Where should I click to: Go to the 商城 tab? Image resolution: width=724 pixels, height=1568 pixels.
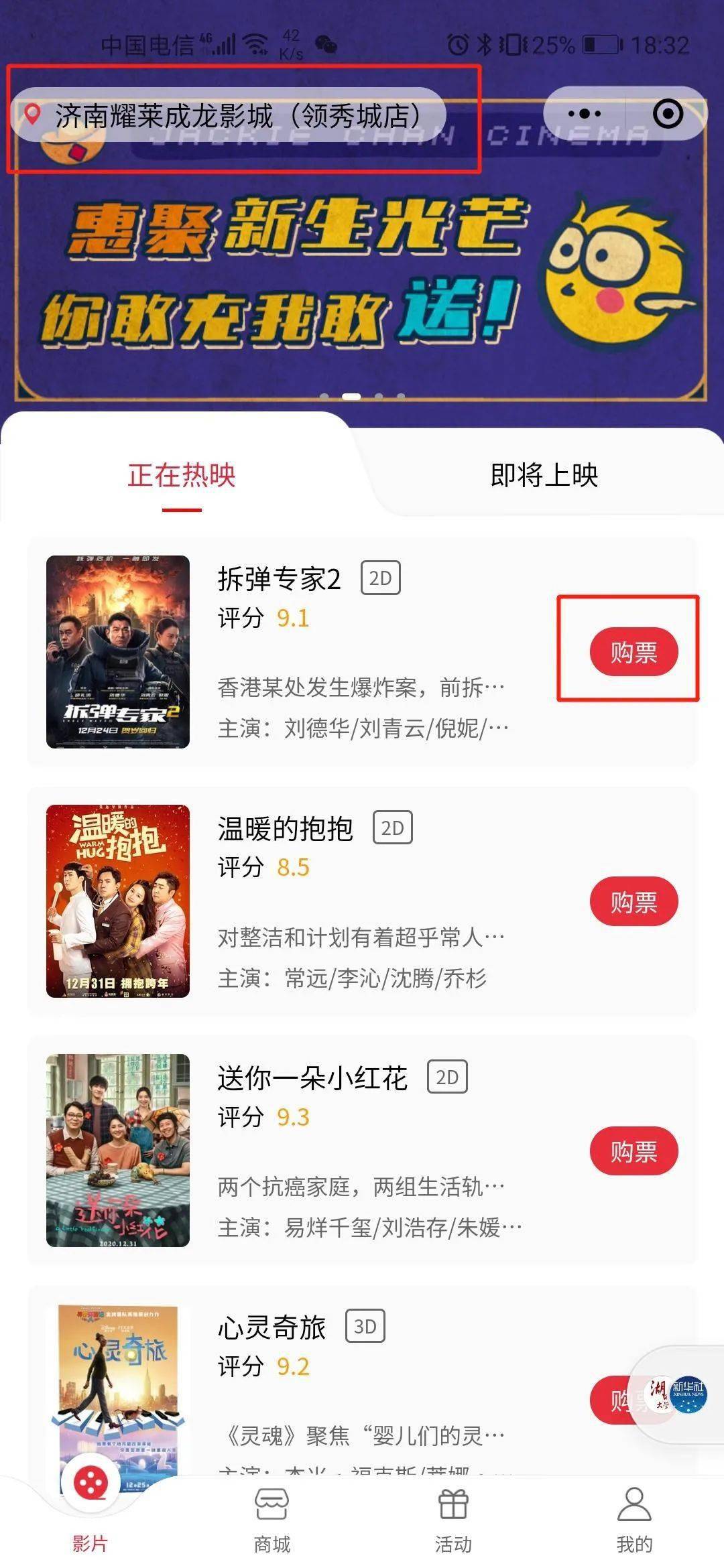point(272,1520)
